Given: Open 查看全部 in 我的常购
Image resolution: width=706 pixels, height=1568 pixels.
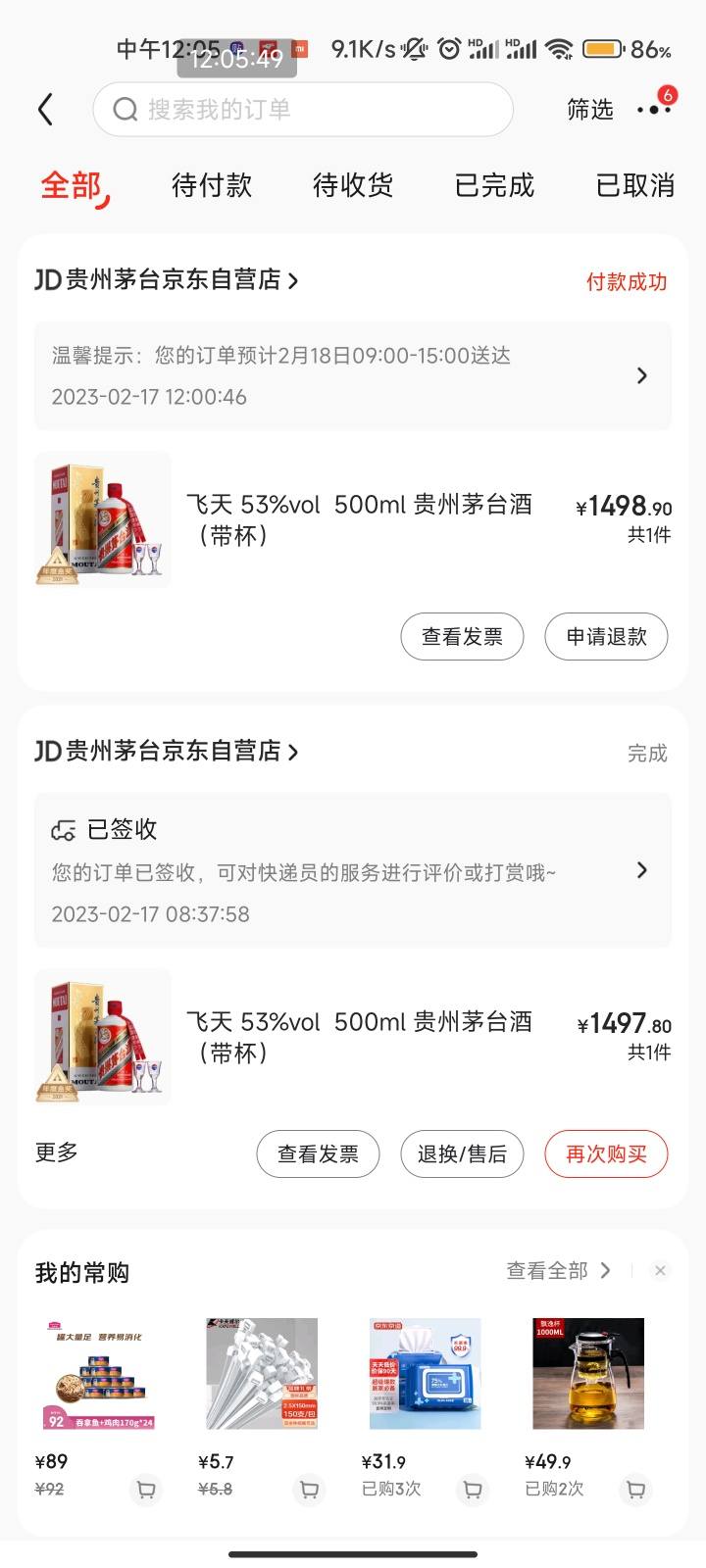Looking at the screenshot, I should [558, 1271].
